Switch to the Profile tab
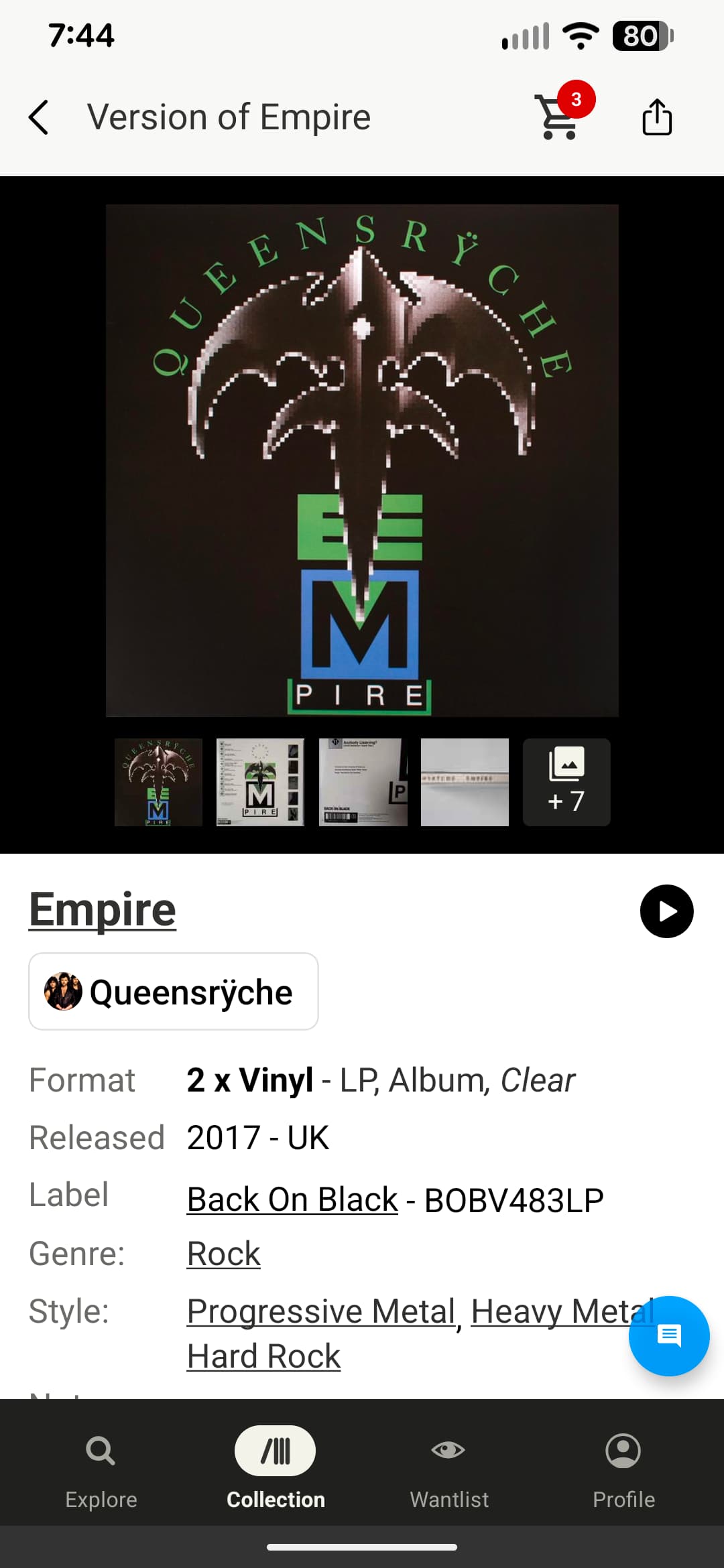 click(x=623, y=1467)
